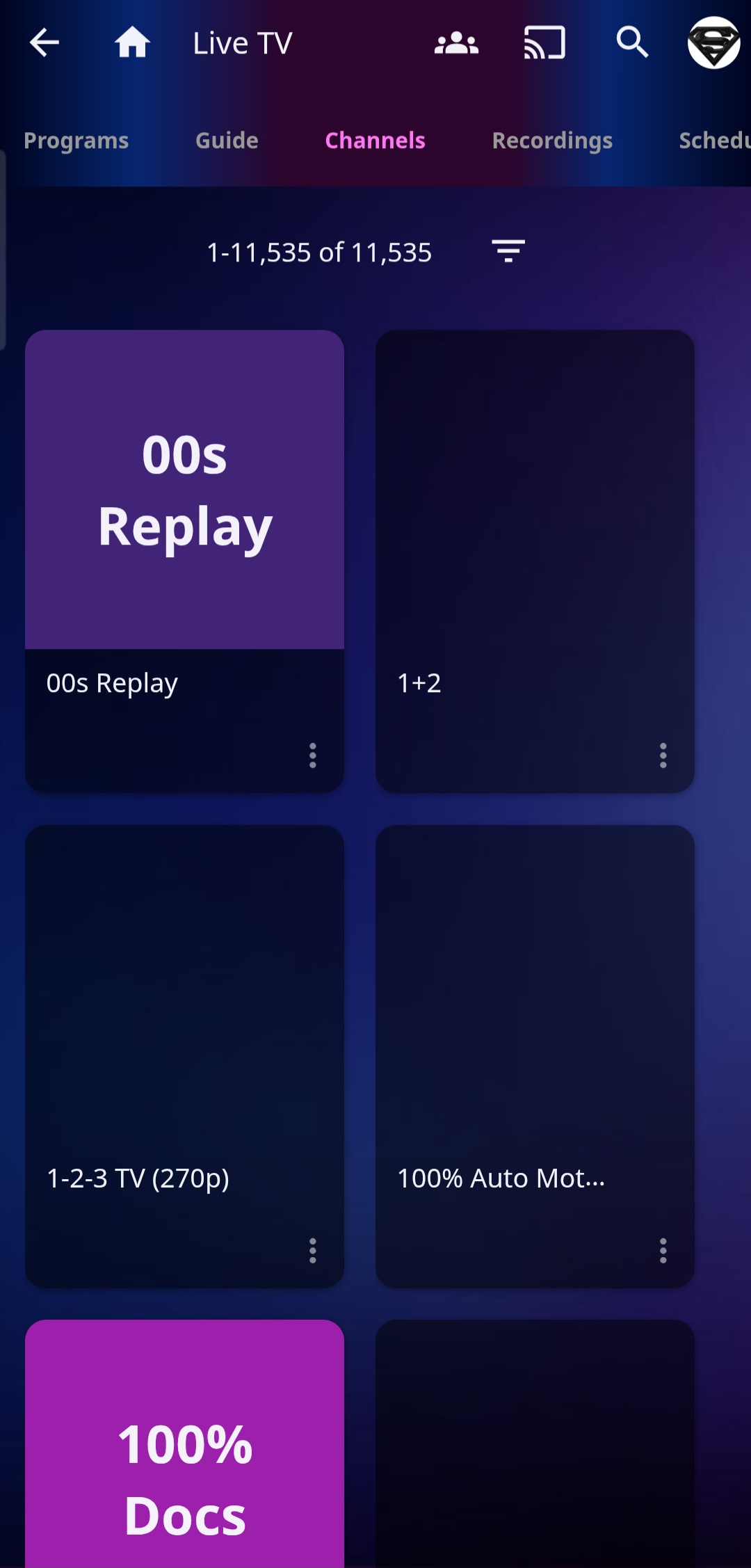Cast to a device

point(544,43)
